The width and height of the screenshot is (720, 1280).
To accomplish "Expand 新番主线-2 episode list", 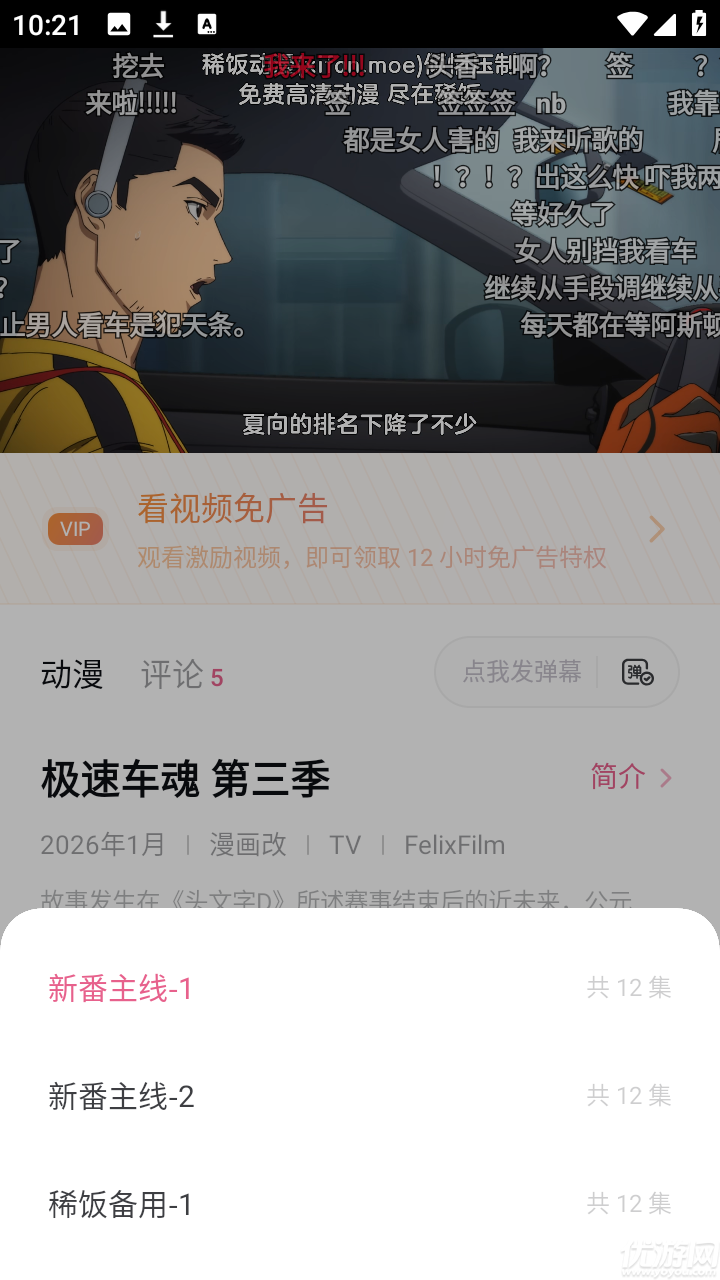I will coord(121,1096).
